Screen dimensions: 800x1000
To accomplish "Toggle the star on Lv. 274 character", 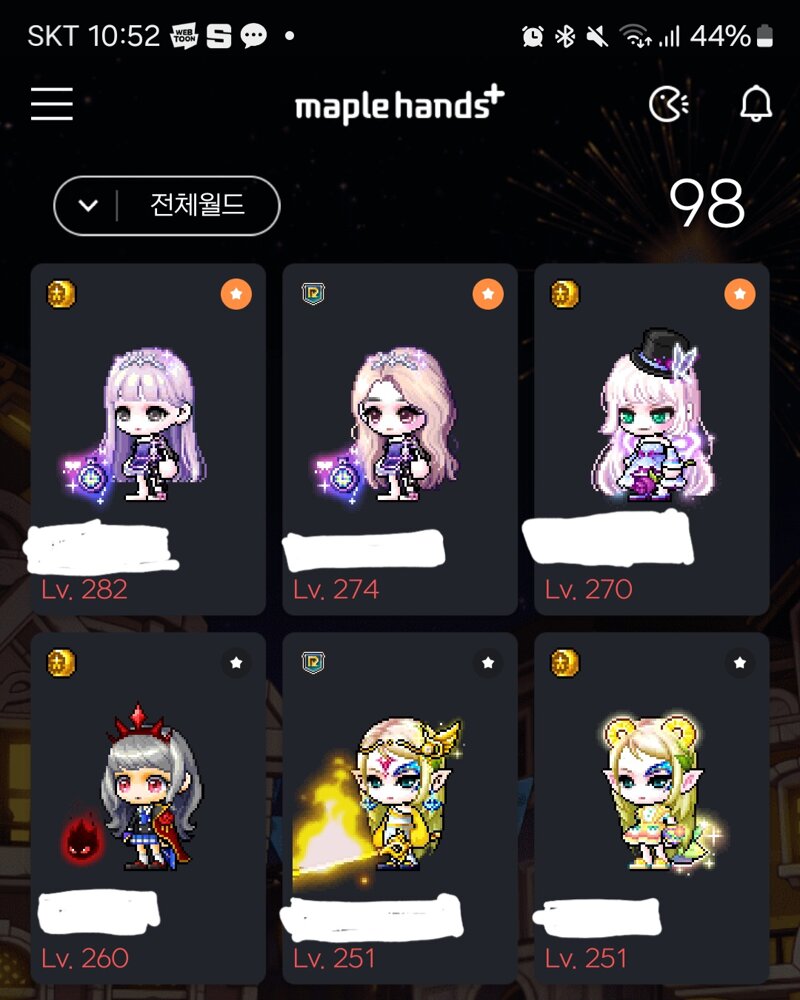I will click(488, 294).
